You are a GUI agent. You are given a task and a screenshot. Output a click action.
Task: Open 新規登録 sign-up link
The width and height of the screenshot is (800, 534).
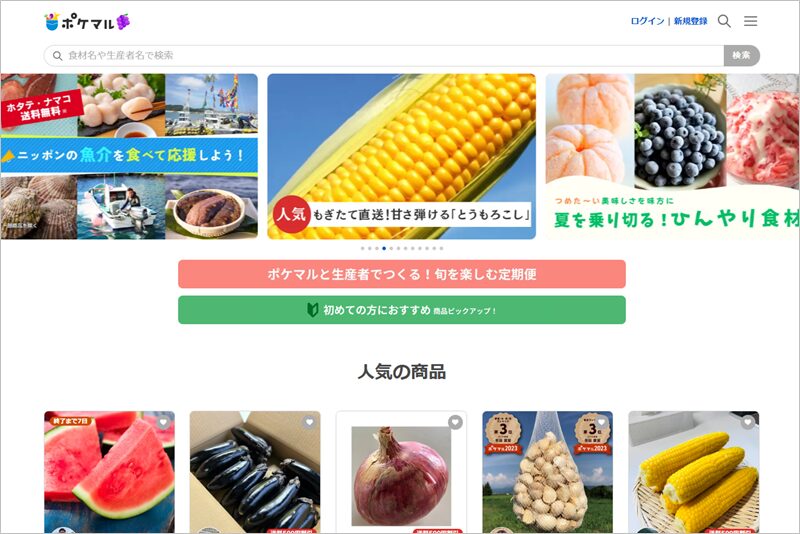pyautogui.click(x=690, y=21)
